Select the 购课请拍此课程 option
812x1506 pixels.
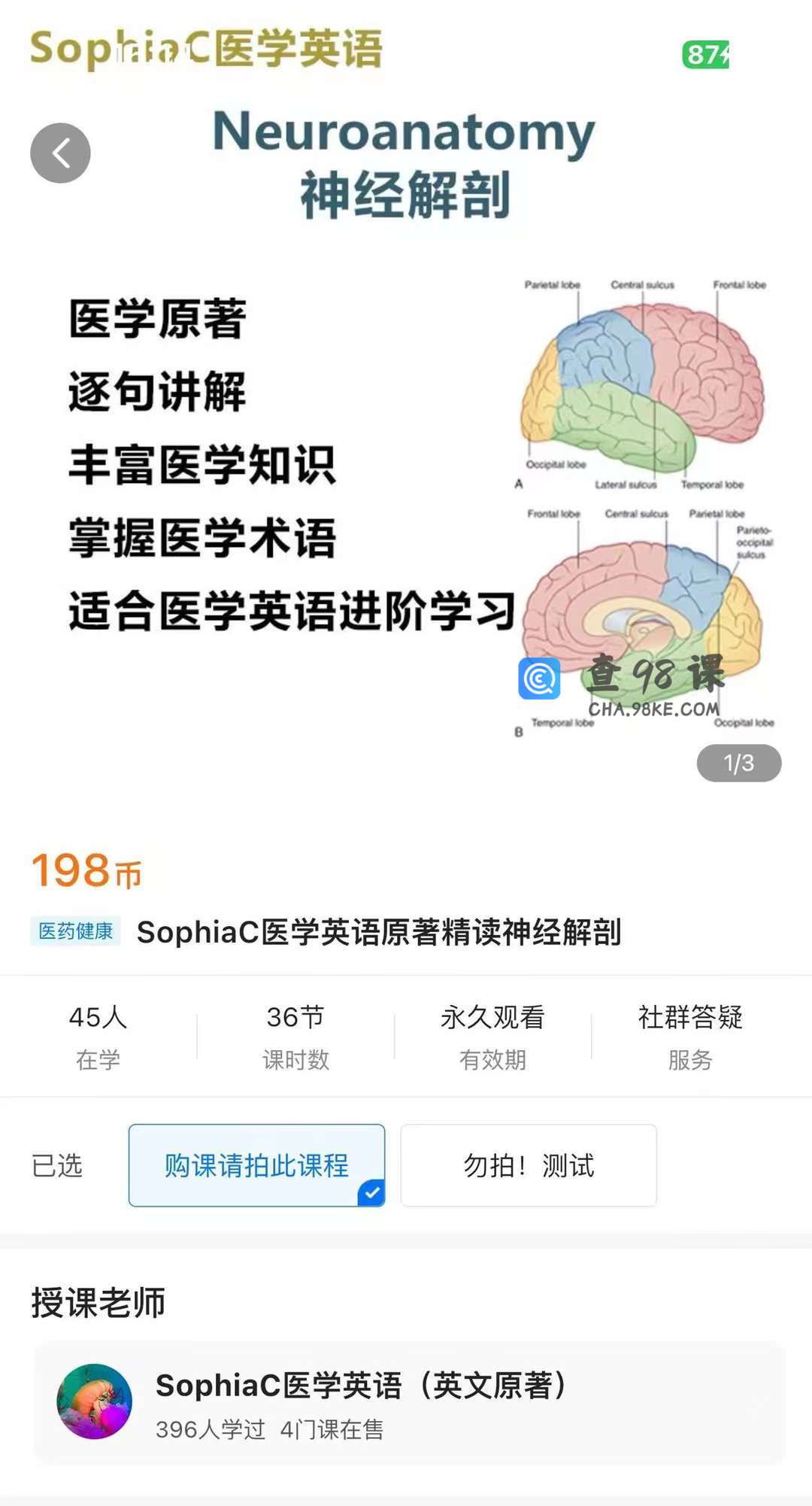point(256,1165)
